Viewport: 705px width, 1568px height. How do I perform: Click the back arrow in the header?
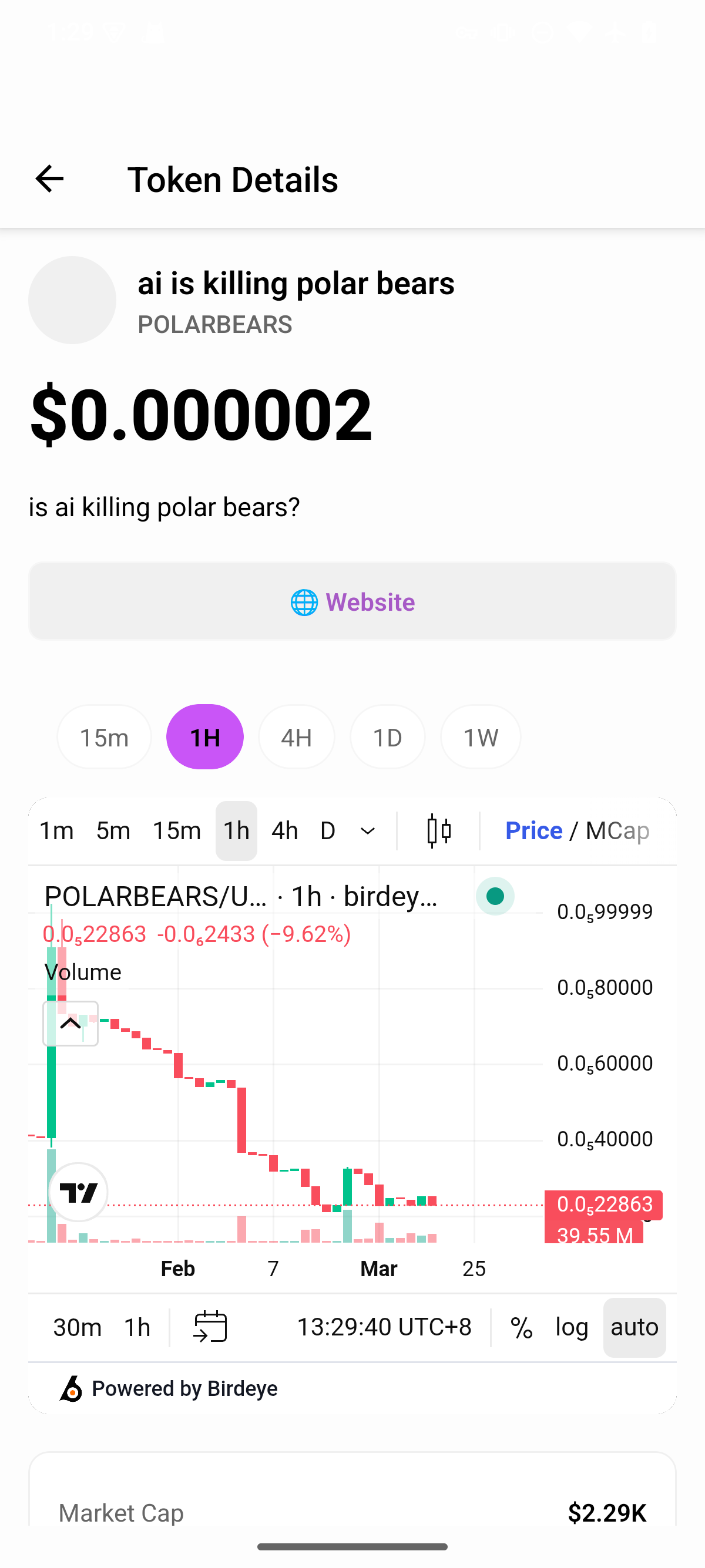click(x=49, y=179)
